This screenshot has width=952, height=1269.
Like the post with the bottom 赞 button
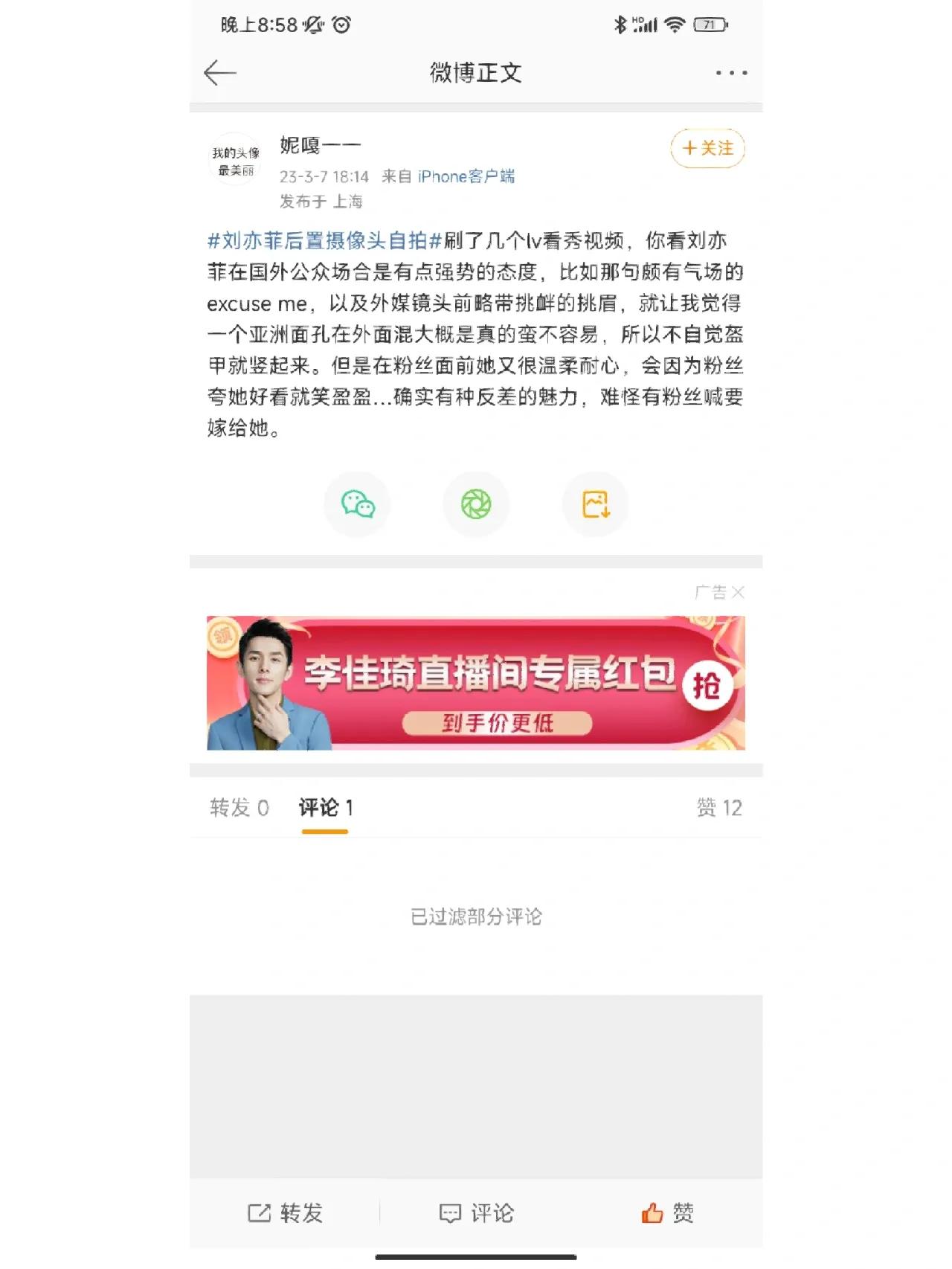(x=667, y=1213)
